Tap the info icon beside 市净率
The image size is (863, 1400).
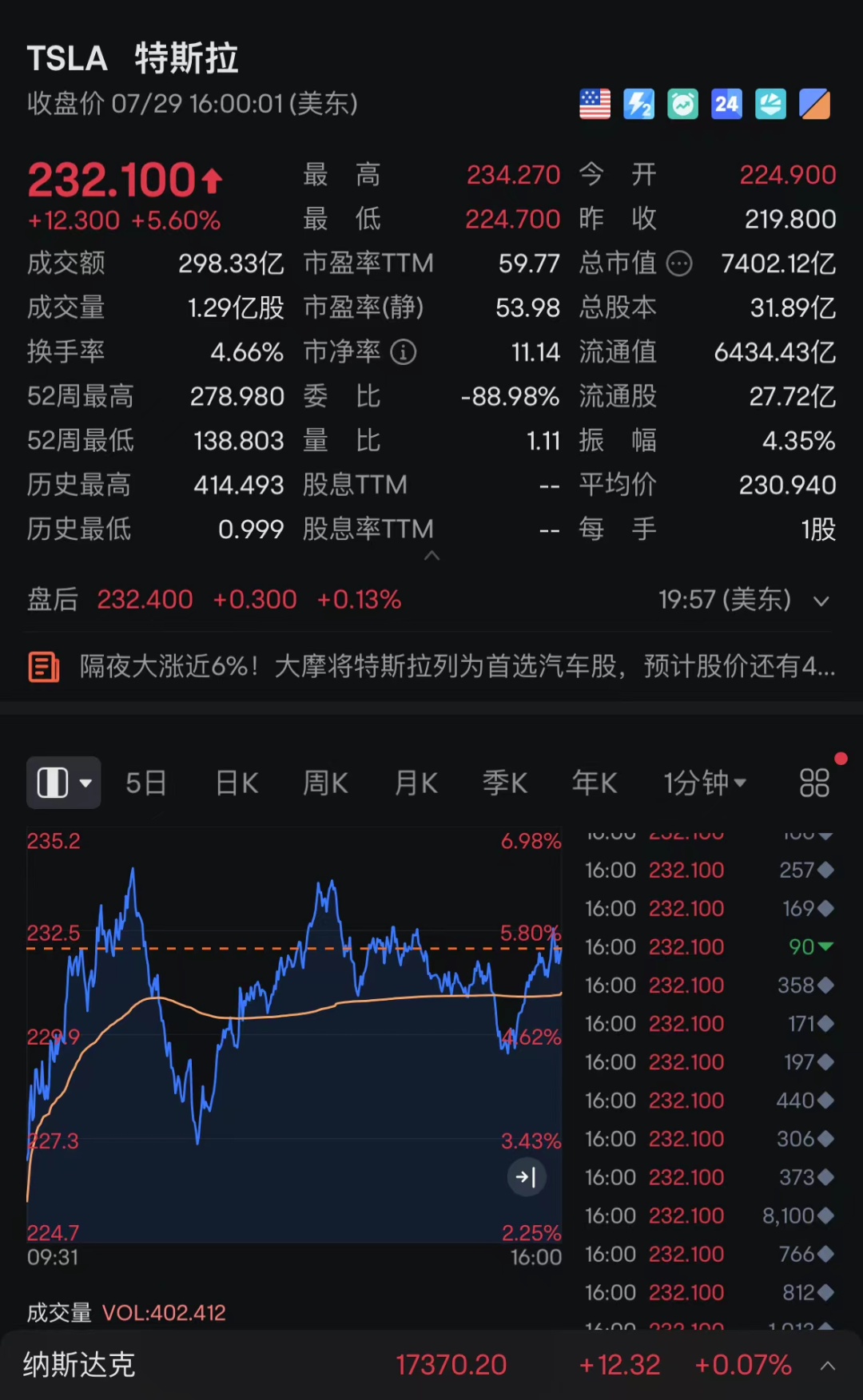click(x=404, y=352)
